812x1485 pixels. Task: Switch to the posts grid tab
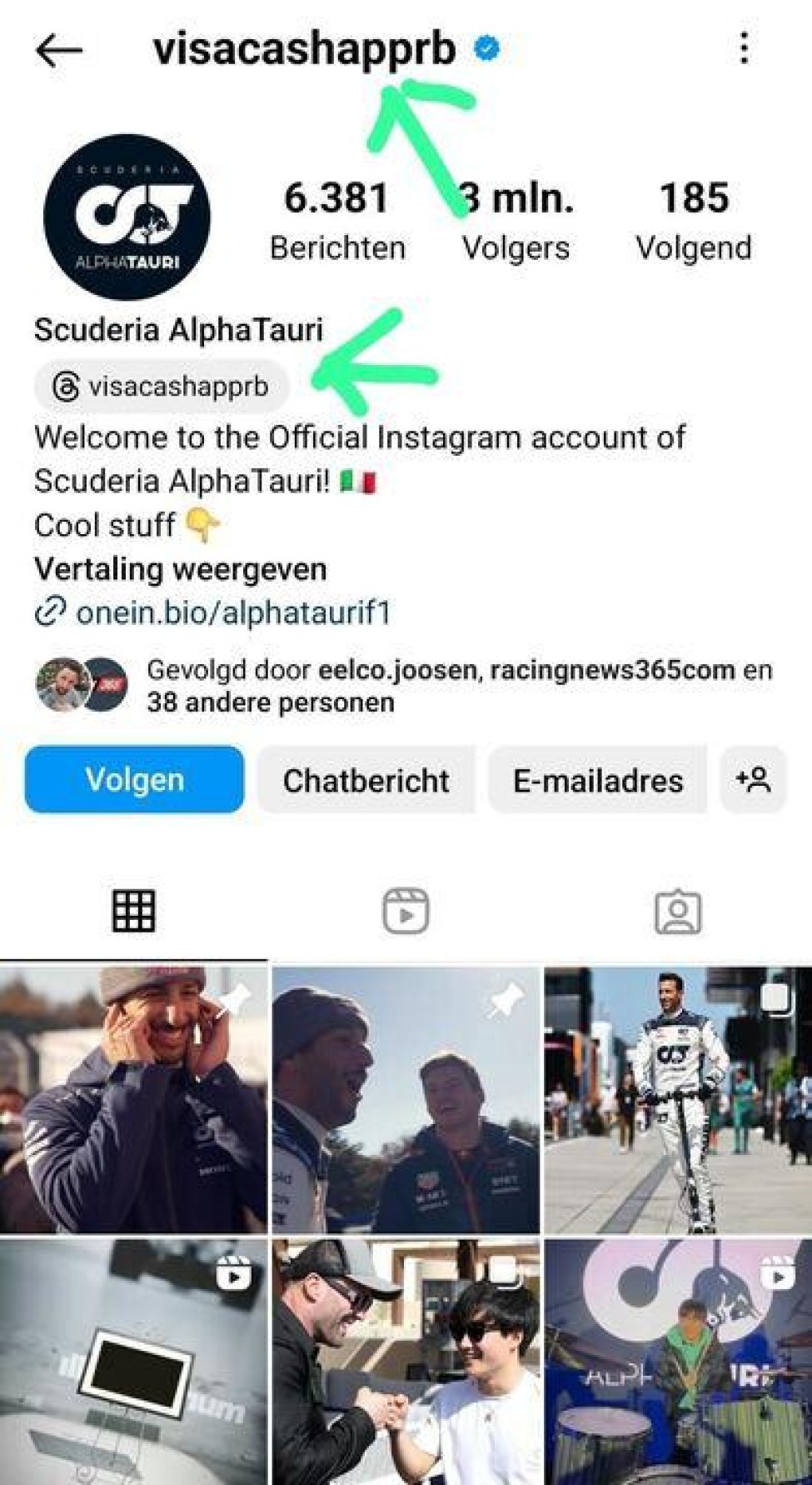pyautogui.click(x=133, y=911)
